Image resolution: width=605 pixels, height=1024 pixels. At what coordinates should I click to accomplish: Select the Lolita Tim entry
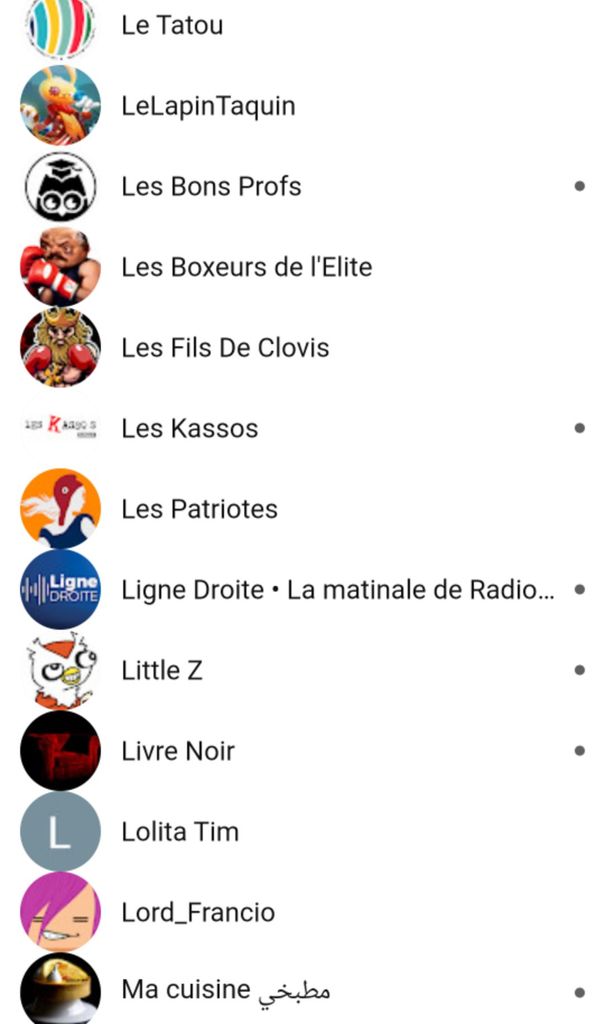coord(180,832)
